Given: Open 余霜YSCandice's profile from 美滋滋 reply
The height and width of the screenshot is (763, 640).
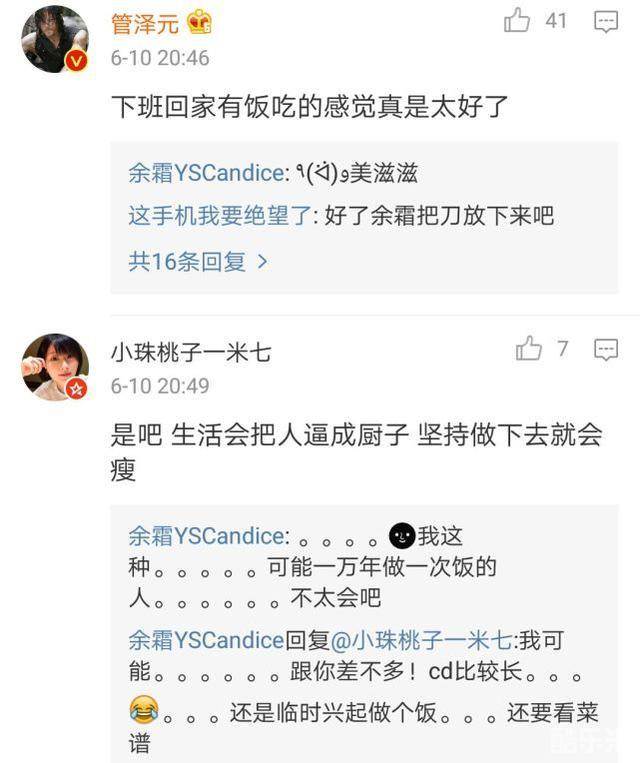Looking at the screenshot, I should click(x=205, y=173).
